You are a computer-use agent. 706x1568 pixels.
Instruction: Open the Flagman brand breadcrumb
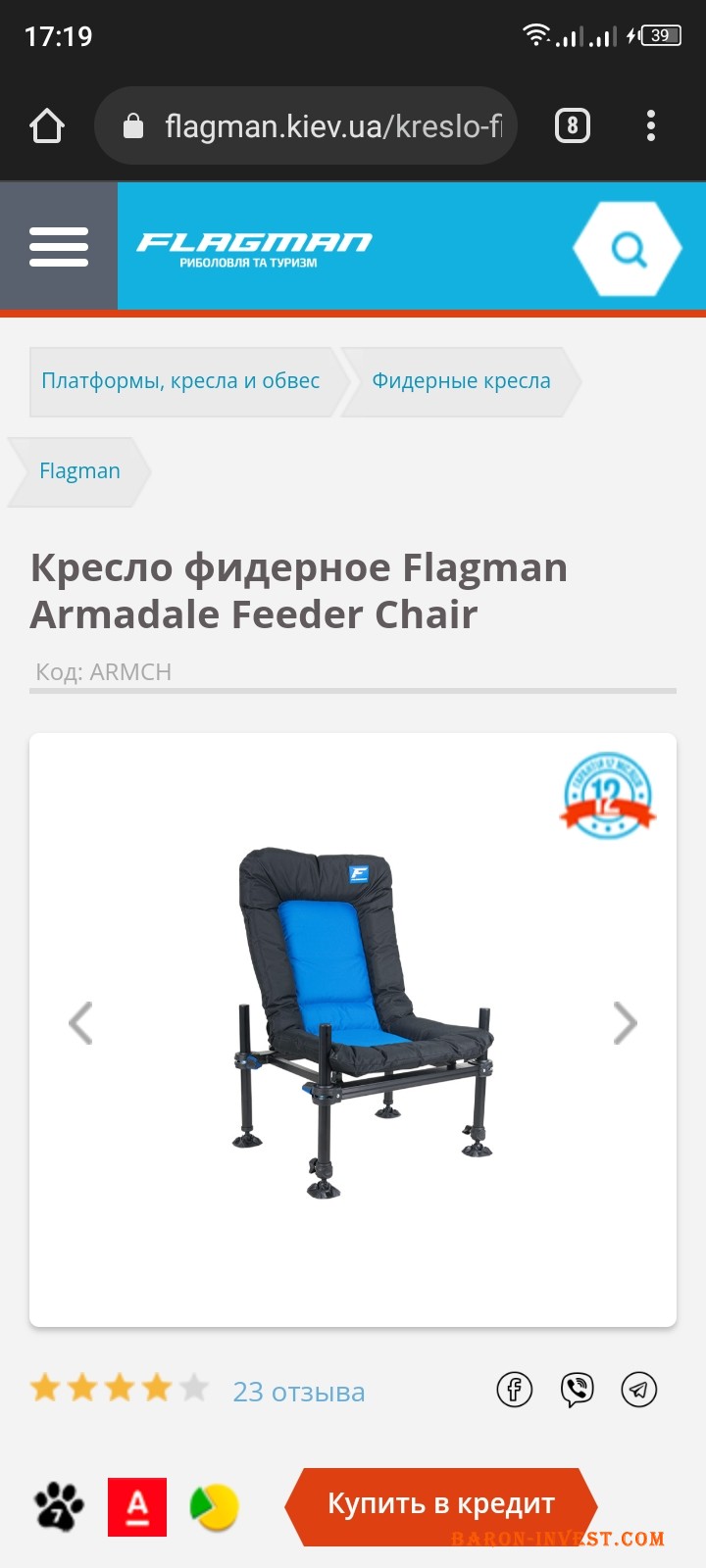79,471
